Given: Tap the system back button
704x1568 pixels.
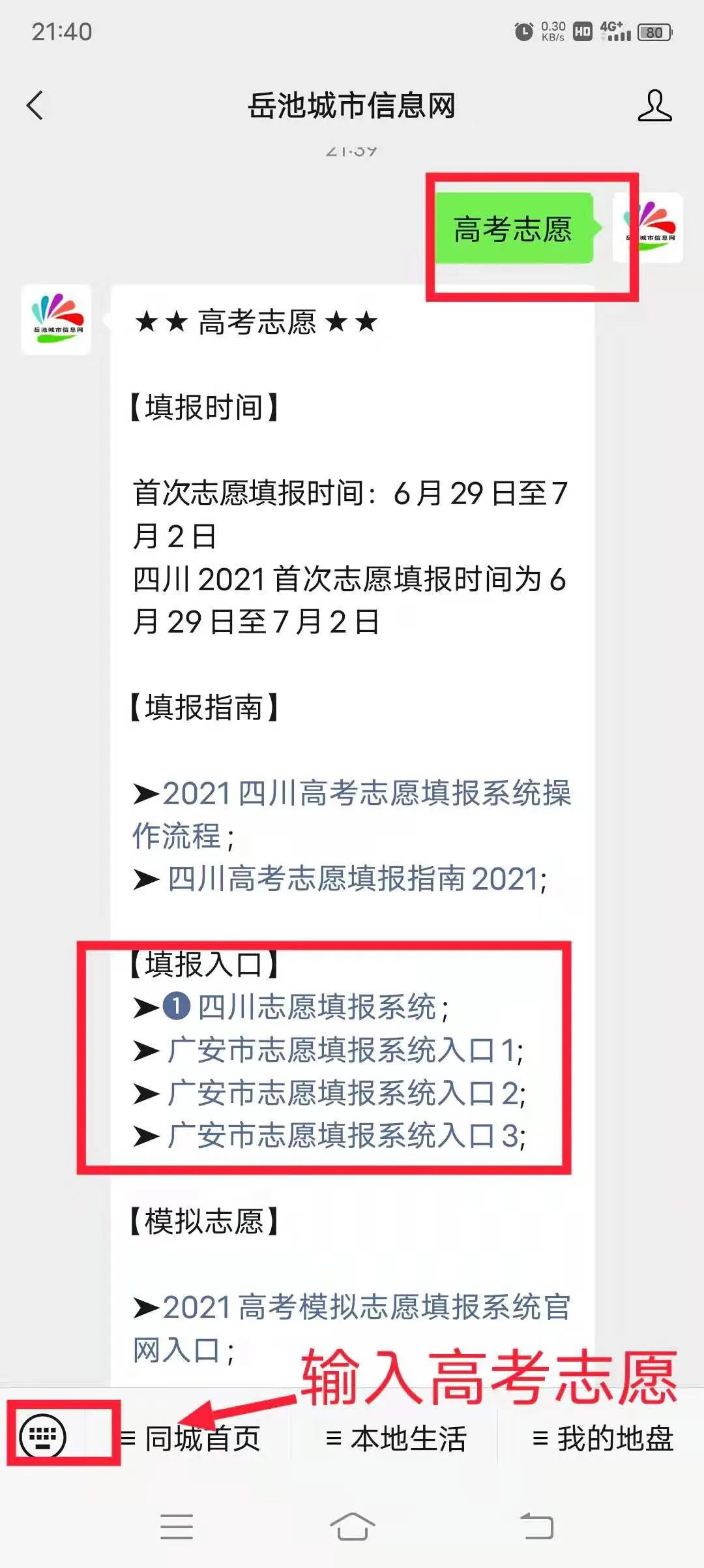Looking at the screenshot, I should coord(536,1527).
